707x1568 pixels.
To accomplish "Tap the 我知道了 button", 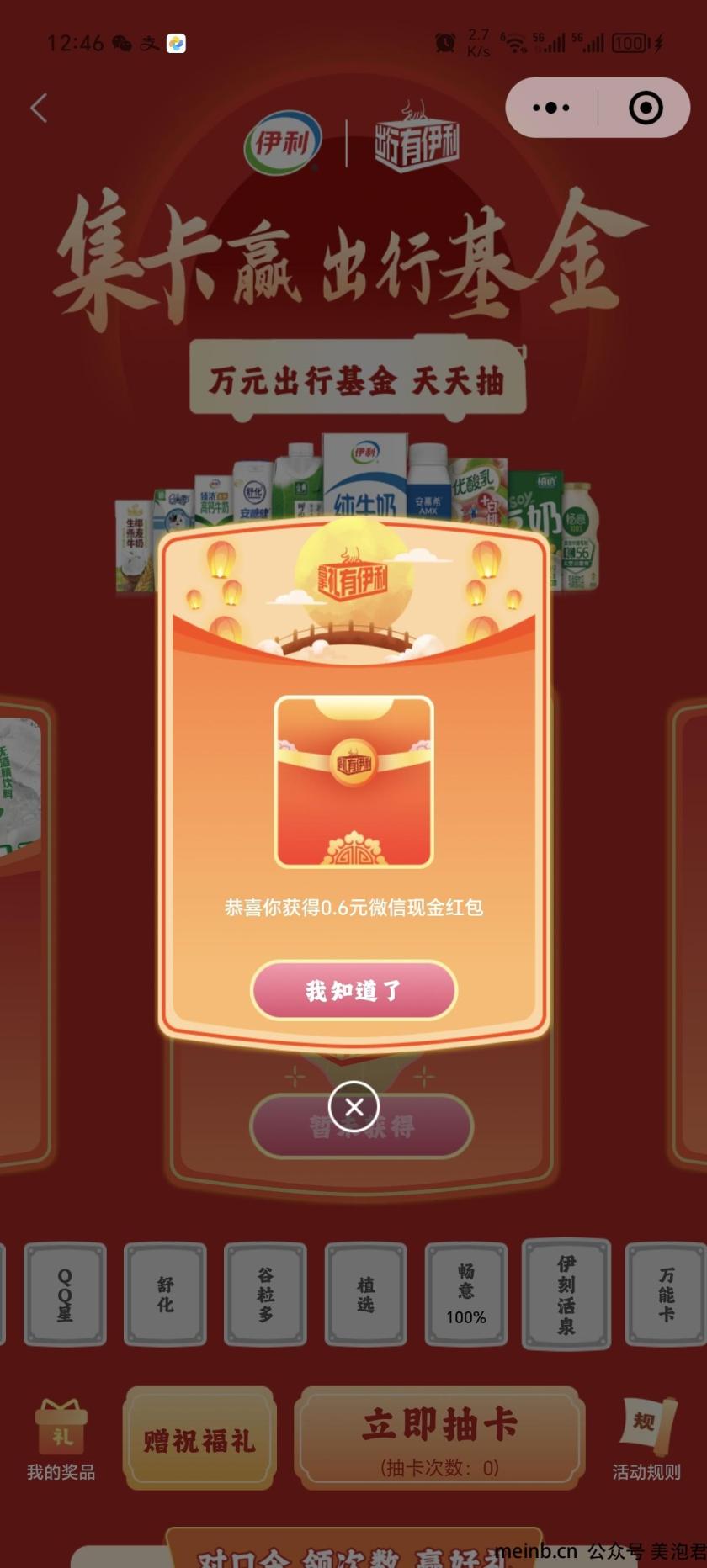I will 353,990.
